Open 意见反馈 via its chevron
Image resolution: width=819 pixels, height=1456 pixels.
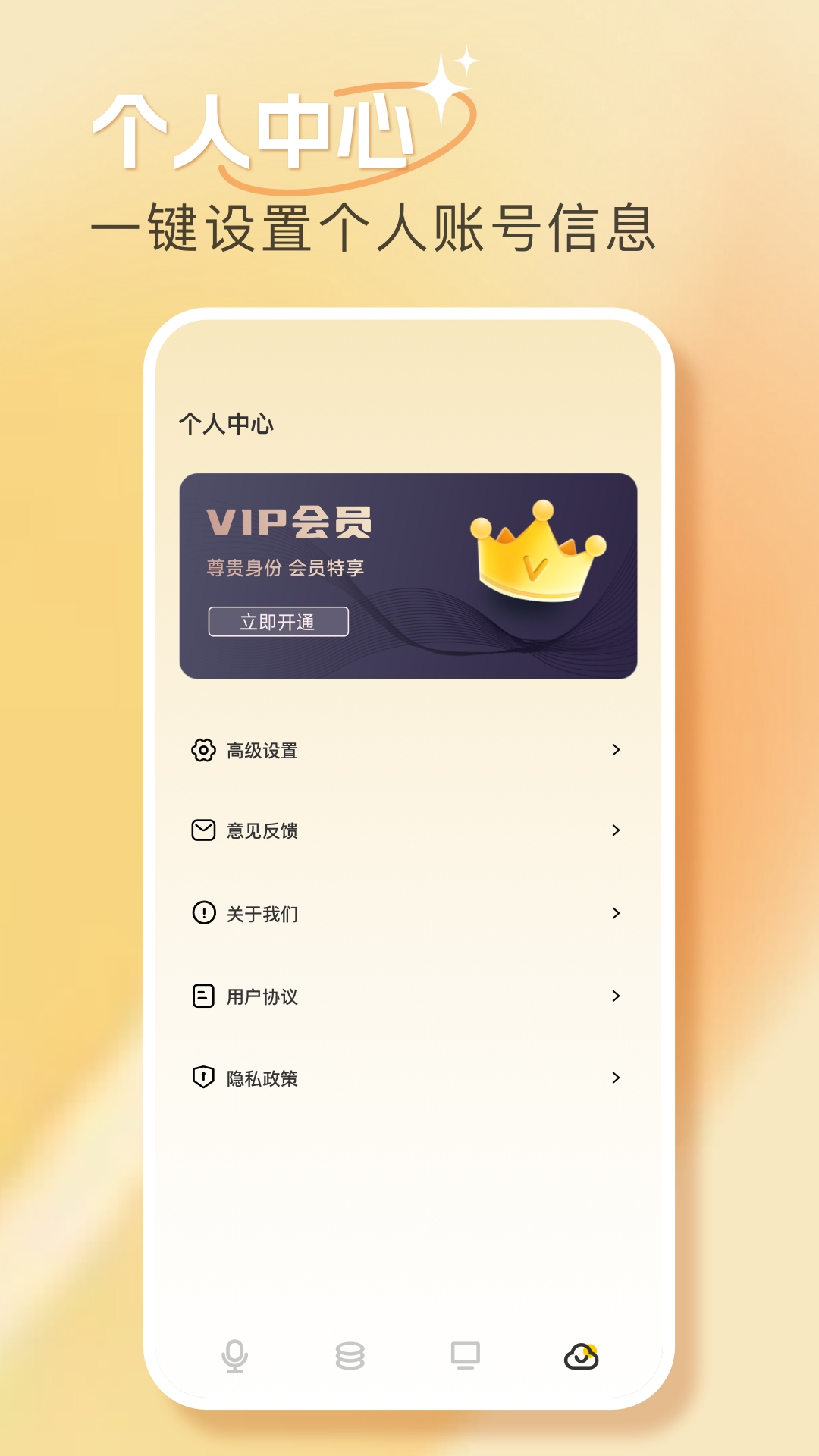click(x=616, y=831)
